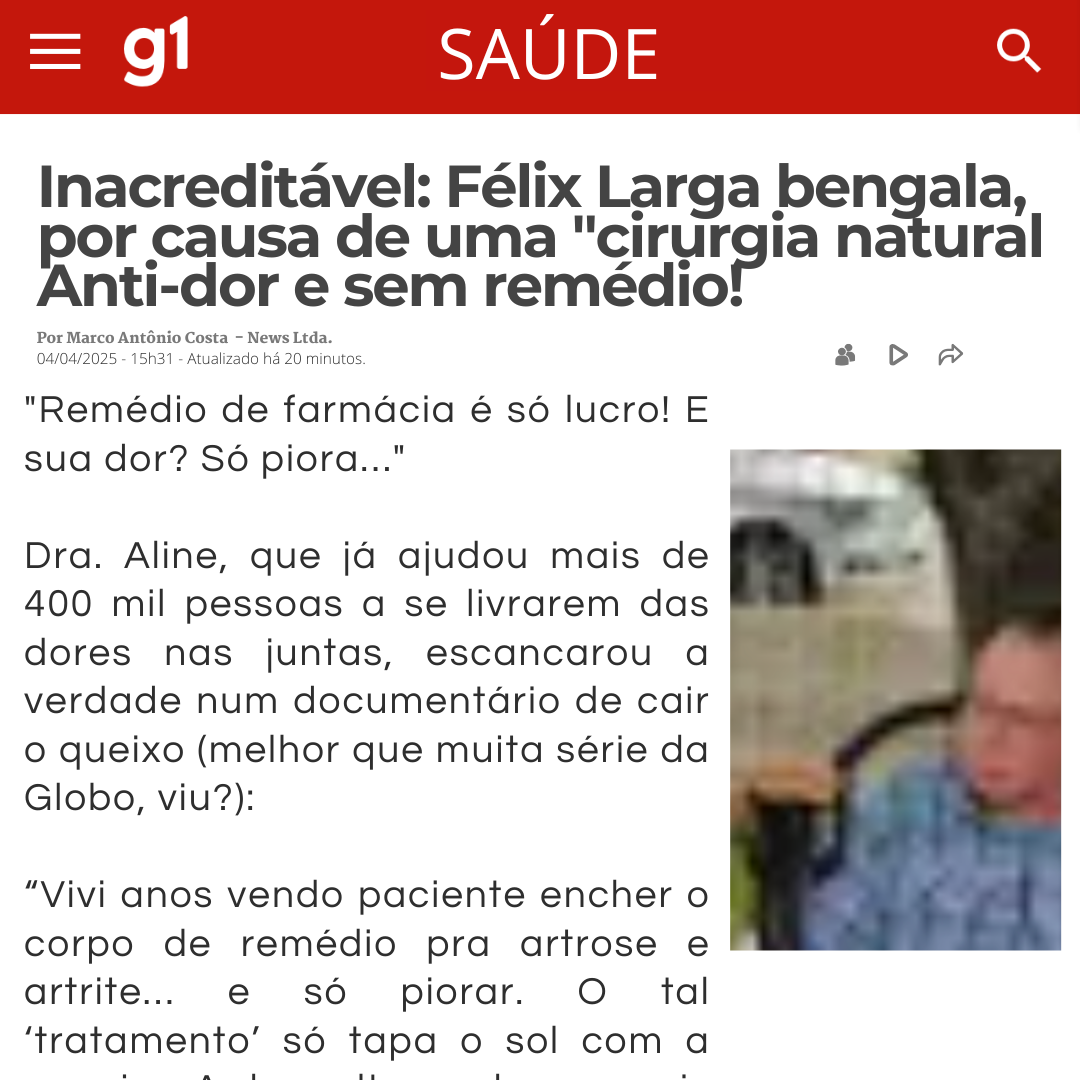Play the article audio
The image size is (1080, 1080).
(898, 355)
